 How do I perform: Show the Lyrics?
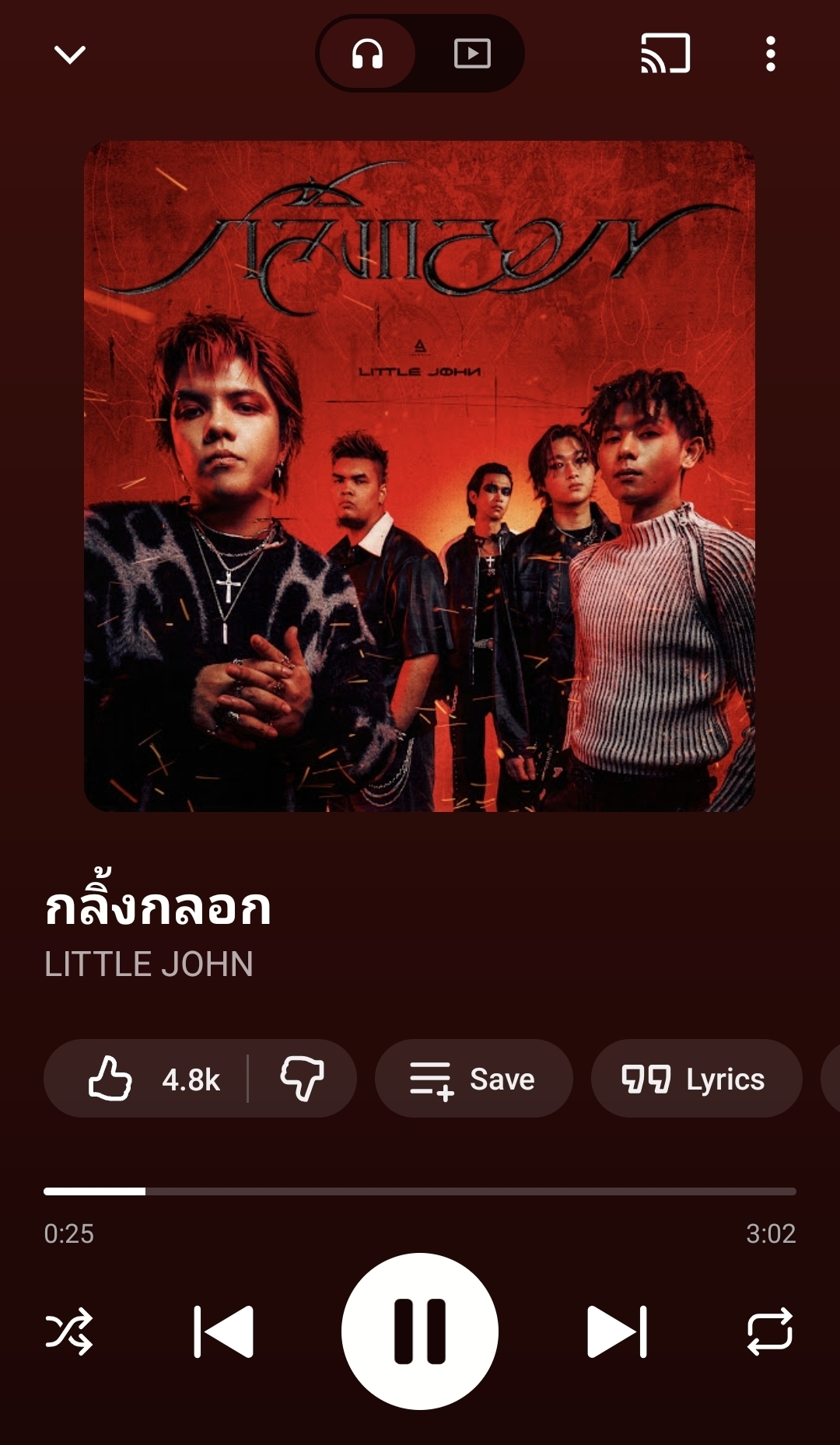(695, 1079)
